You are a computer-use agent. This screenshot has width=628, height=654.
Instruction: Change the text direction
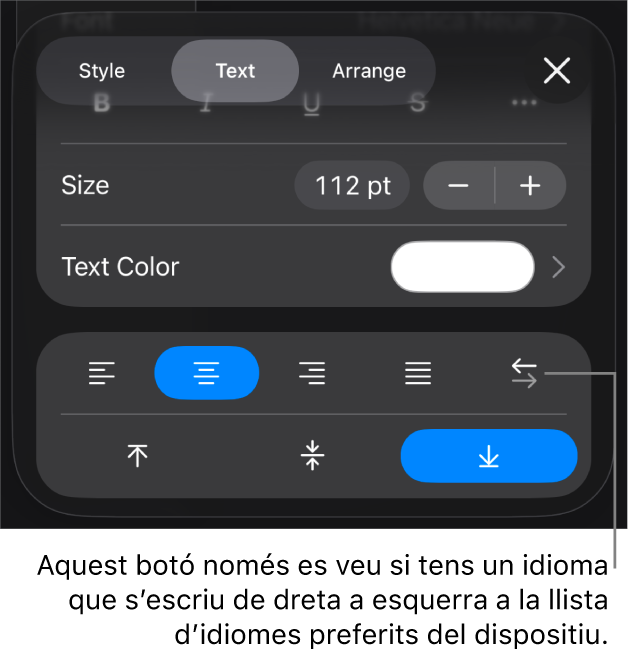524,374
